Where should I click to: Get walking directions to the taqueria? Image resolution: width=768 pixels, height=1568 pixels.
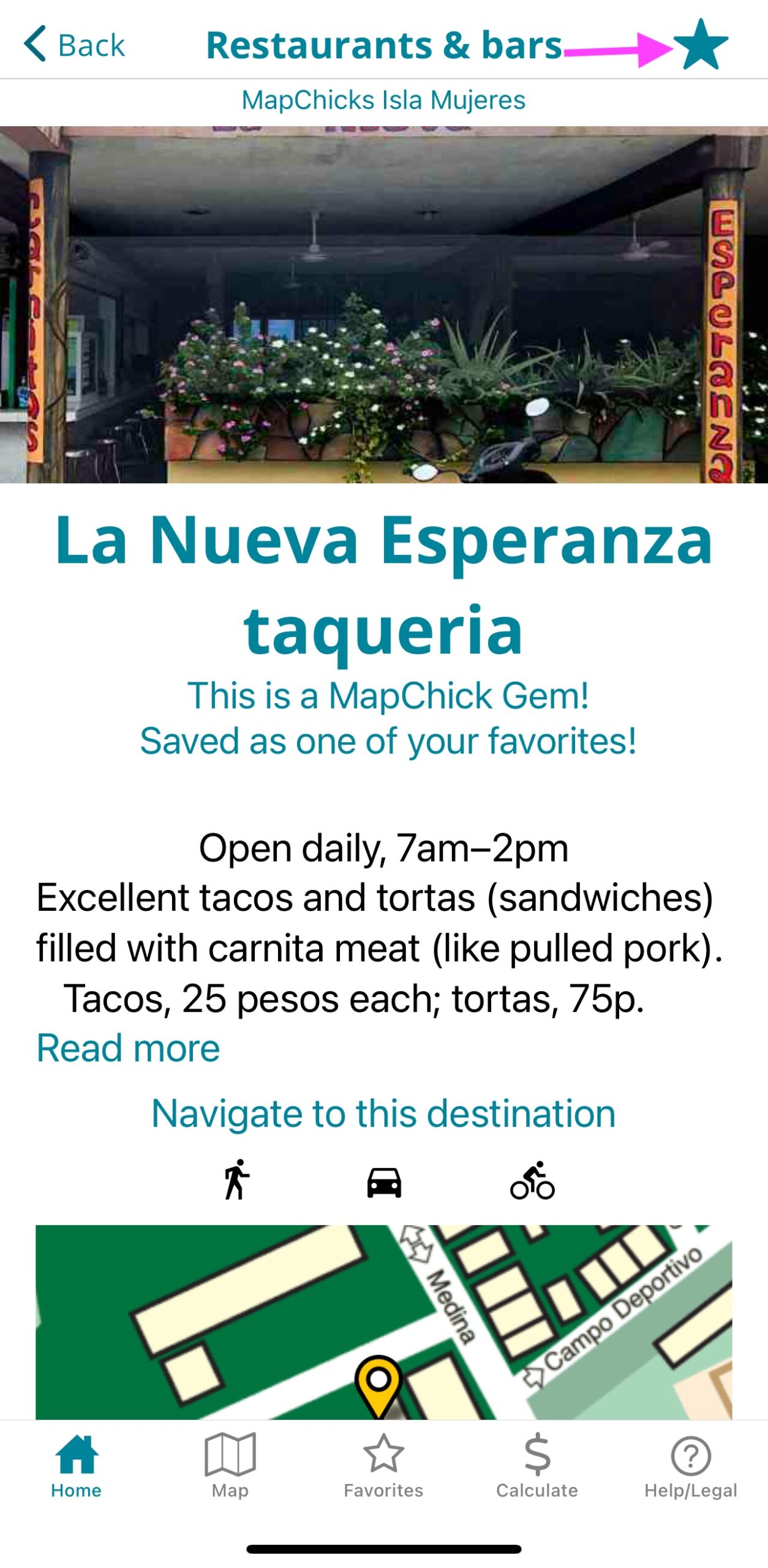(x=236, y=1180)
